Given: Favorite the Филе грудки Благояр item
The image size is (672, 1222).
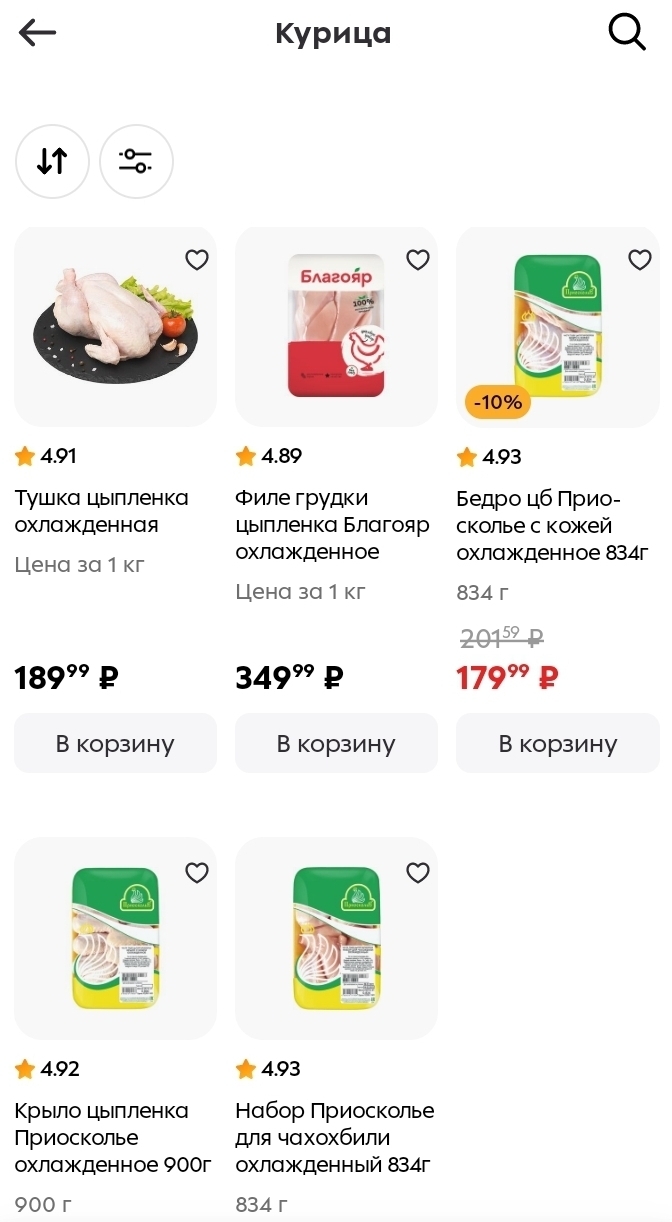Looking at the screenshot, I should coord(418,260).
